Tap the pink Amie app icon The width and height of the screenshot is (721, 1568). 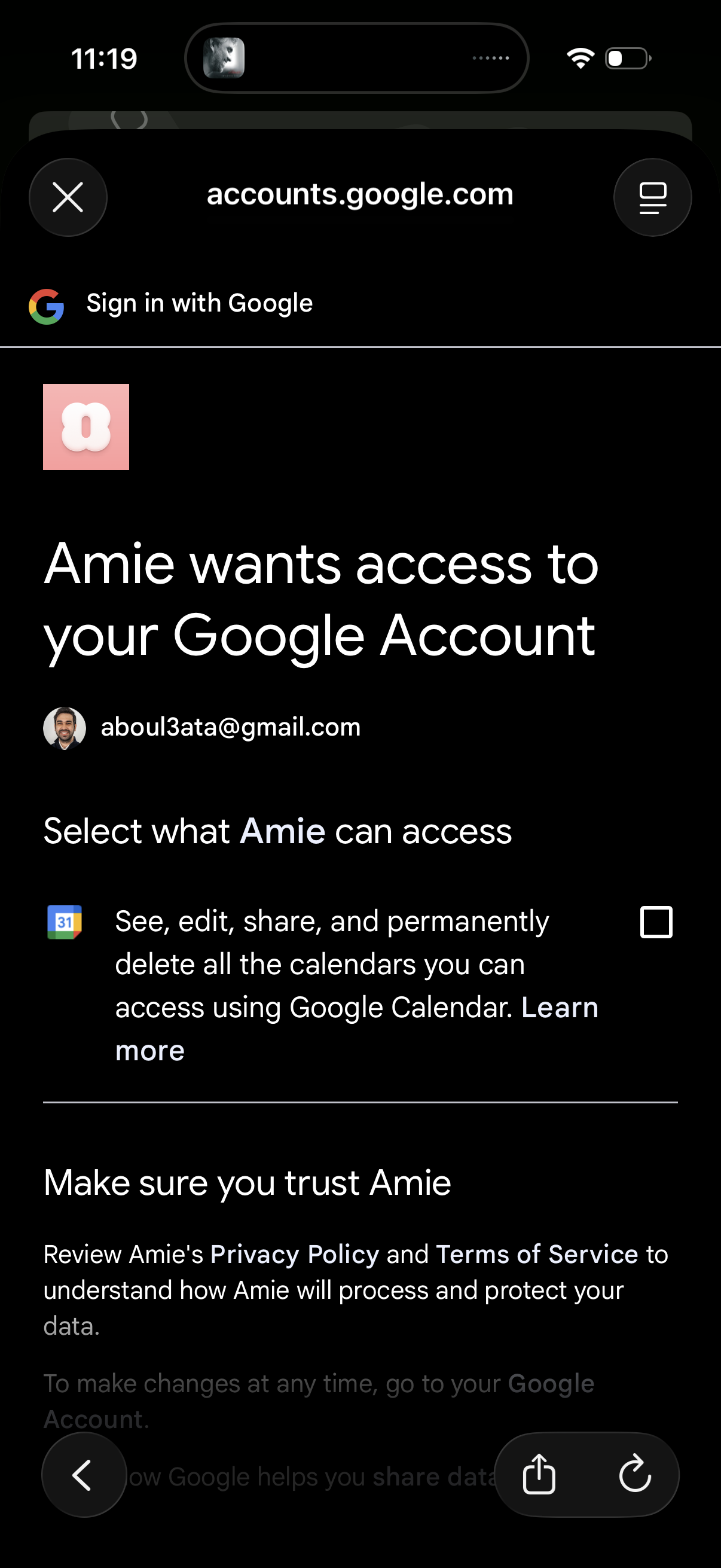85,427
